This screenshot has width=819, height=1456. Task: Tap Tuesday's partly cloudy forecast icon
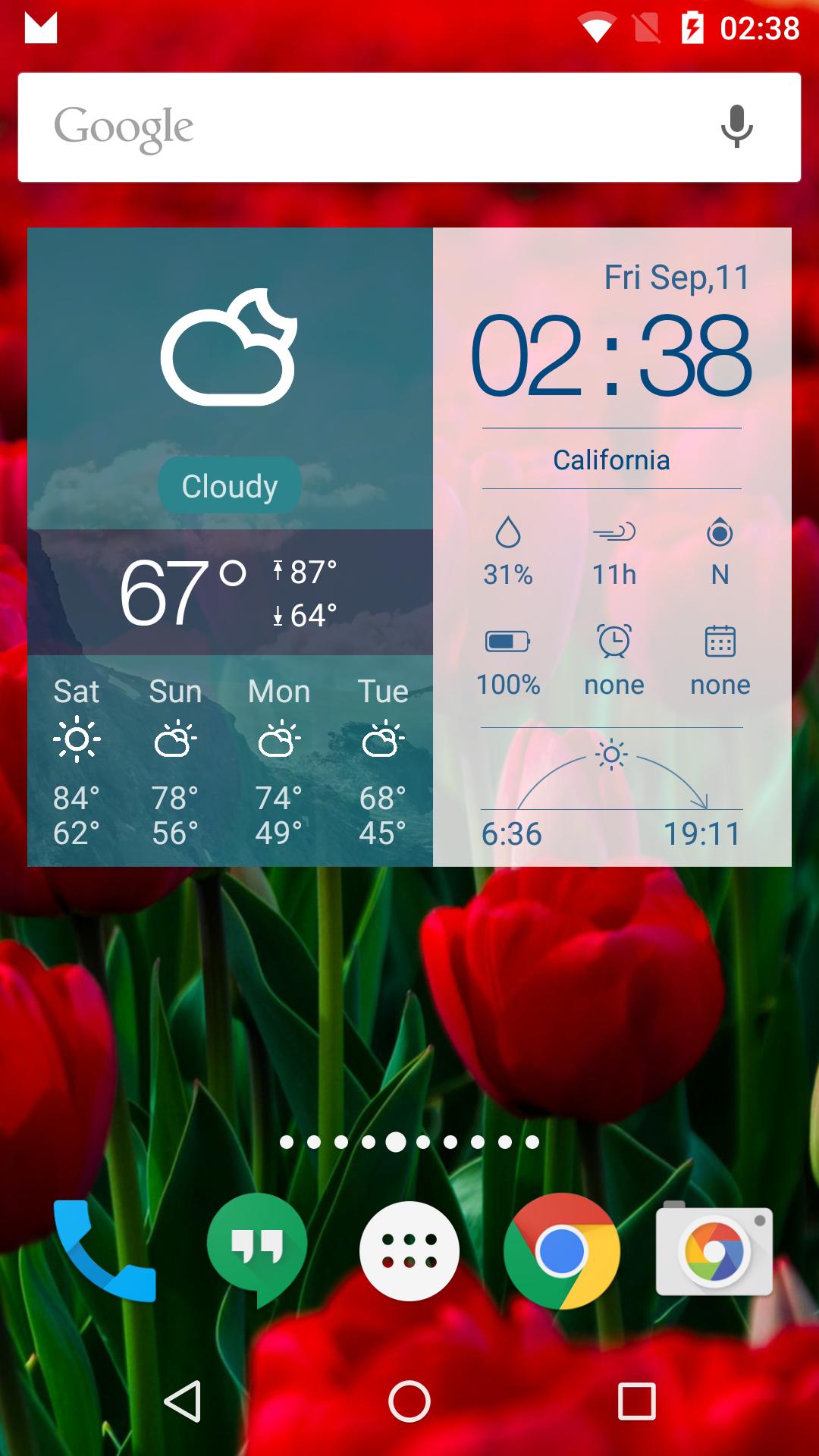pyautogui.click(x=382, y=738)
